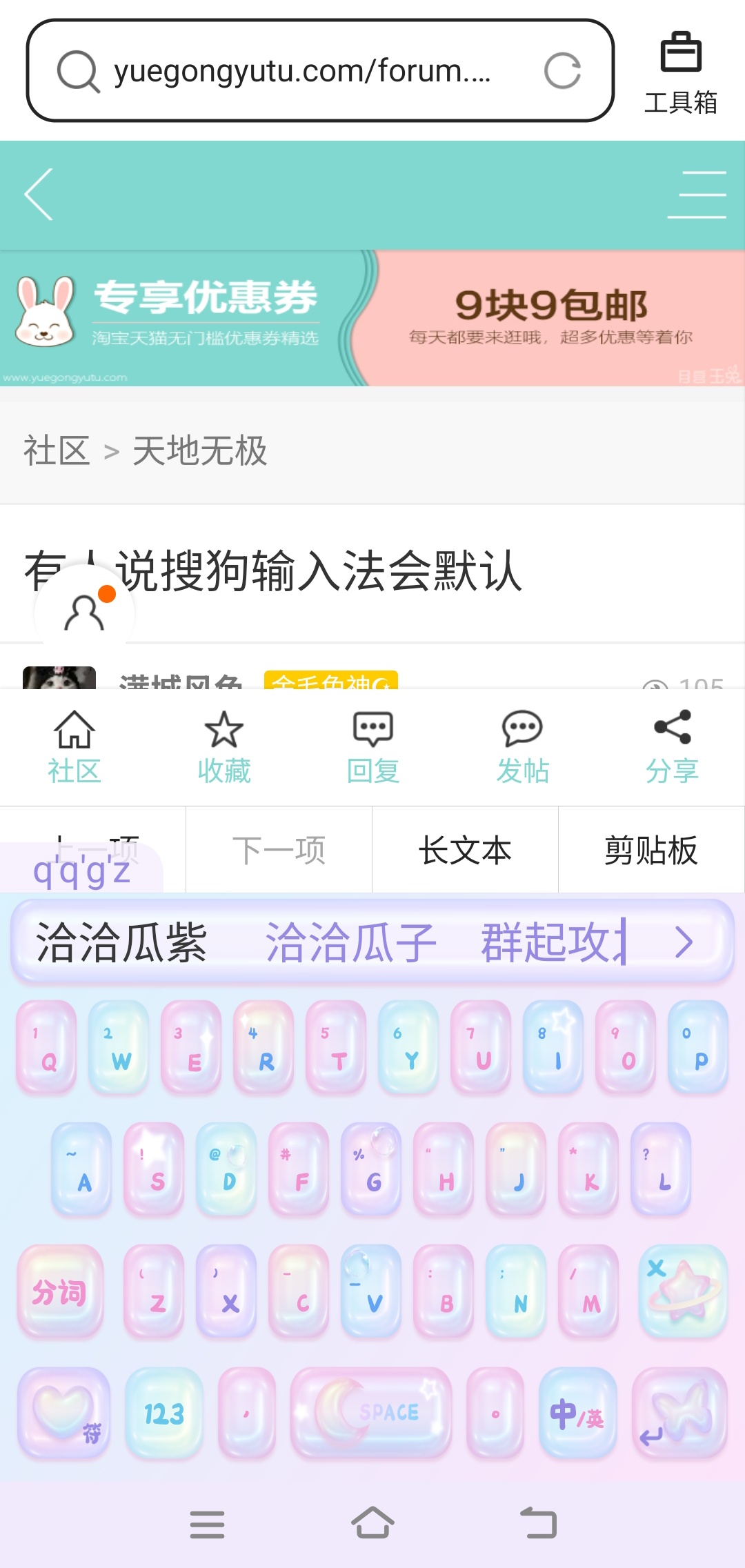
Task: Tap the floating user profile icon
Action: 84,611
